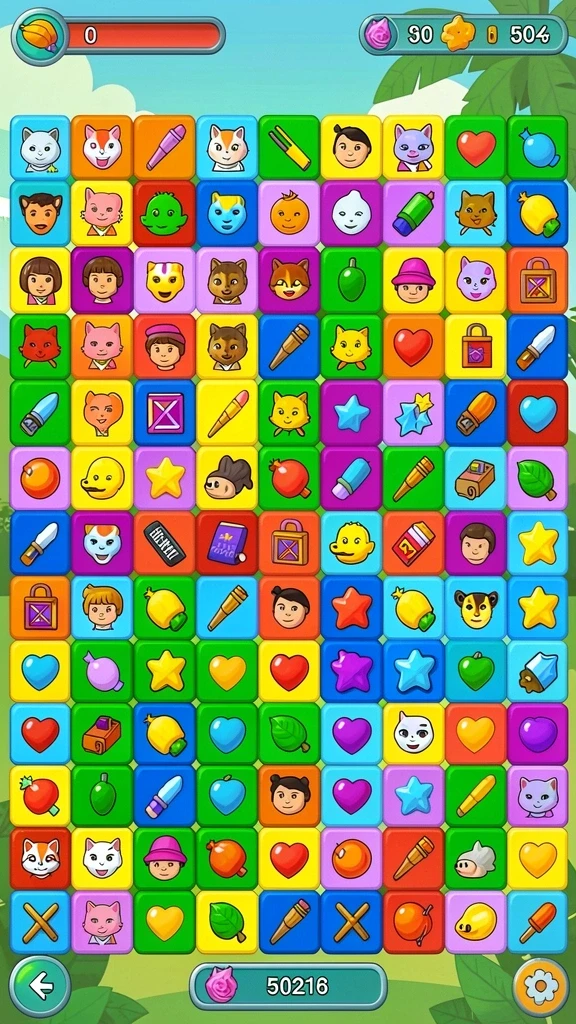Pick the leaf on yellow tile
576x1024 pixels.
tap(227, 921)
